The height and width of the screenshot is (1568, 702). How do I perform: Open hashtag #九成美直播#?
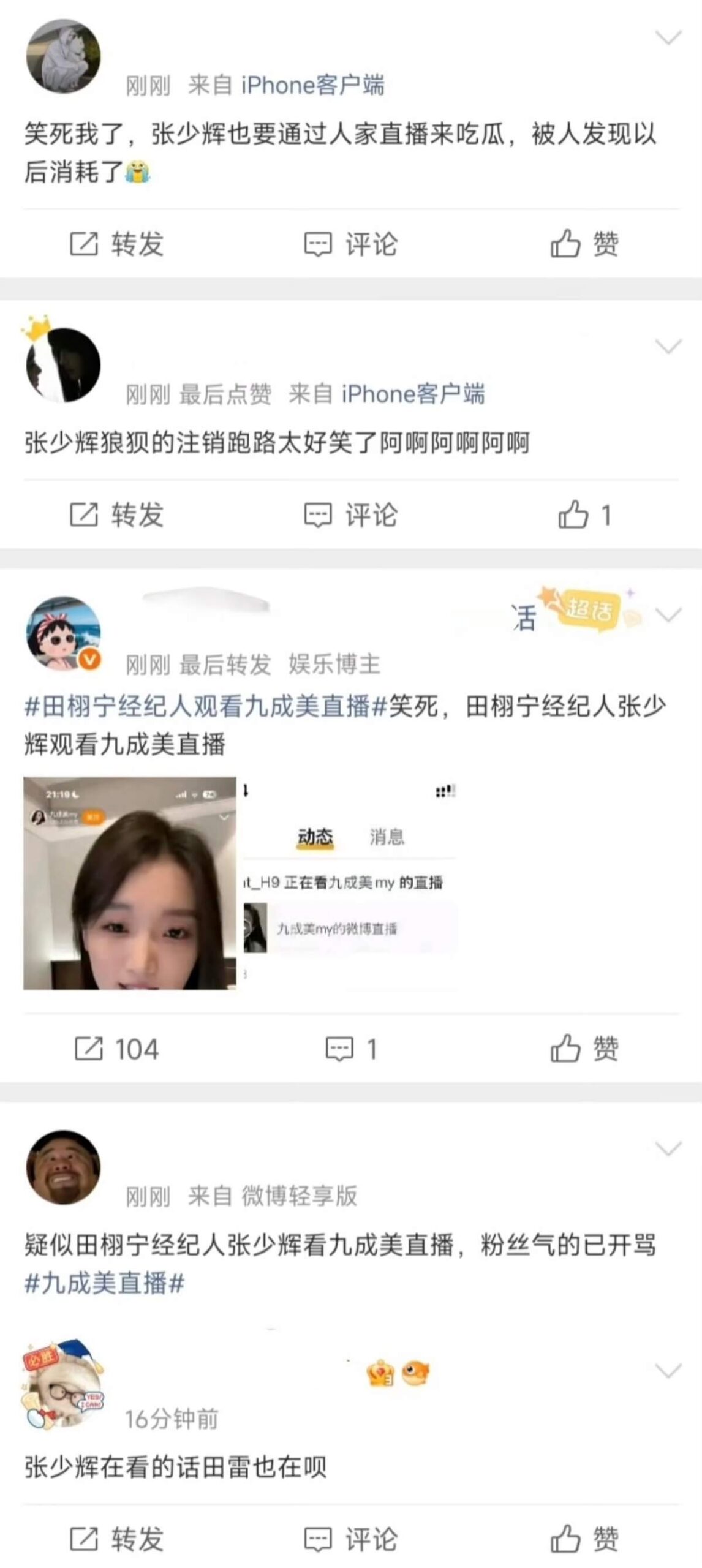coord(104,1283)
